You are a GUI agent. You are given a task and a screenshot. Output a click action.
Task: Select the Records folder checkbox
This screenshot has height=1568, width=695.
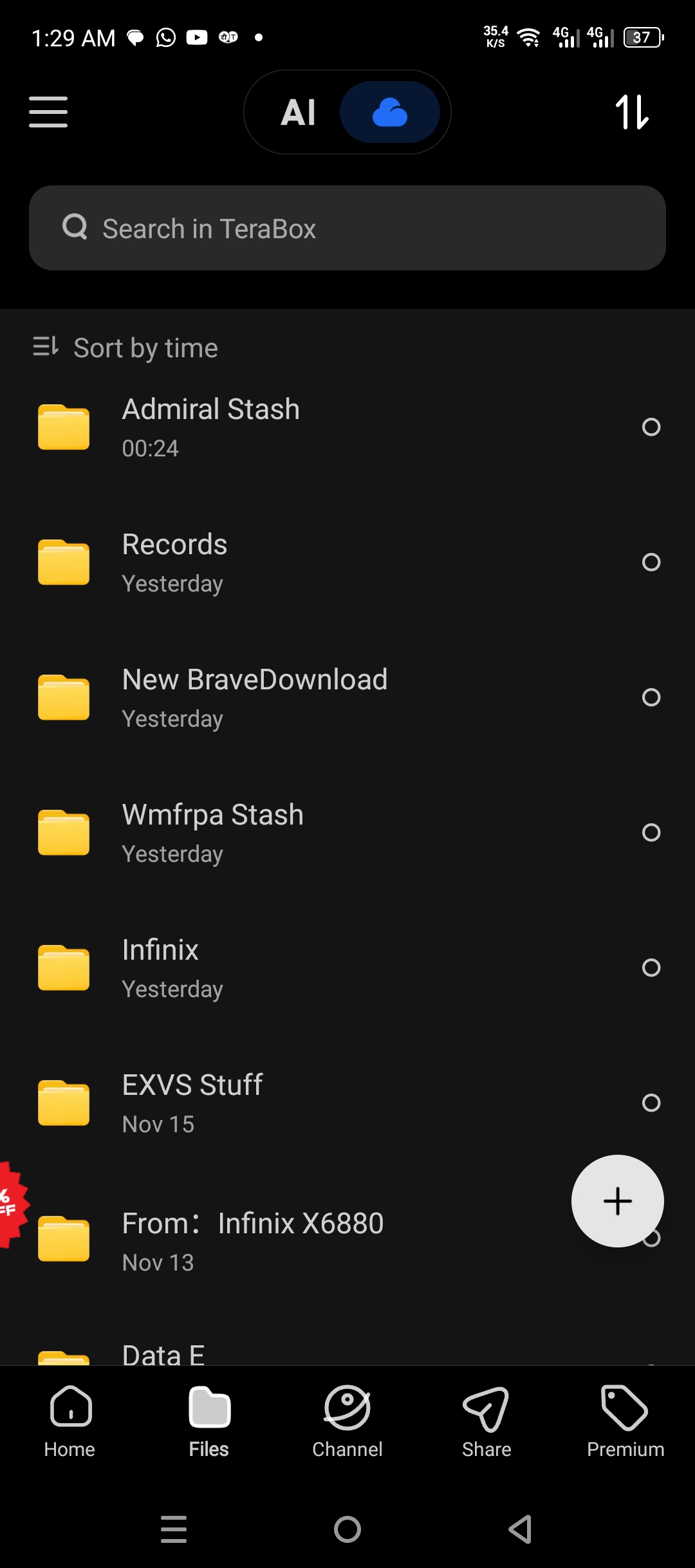(x=651, y=562)
